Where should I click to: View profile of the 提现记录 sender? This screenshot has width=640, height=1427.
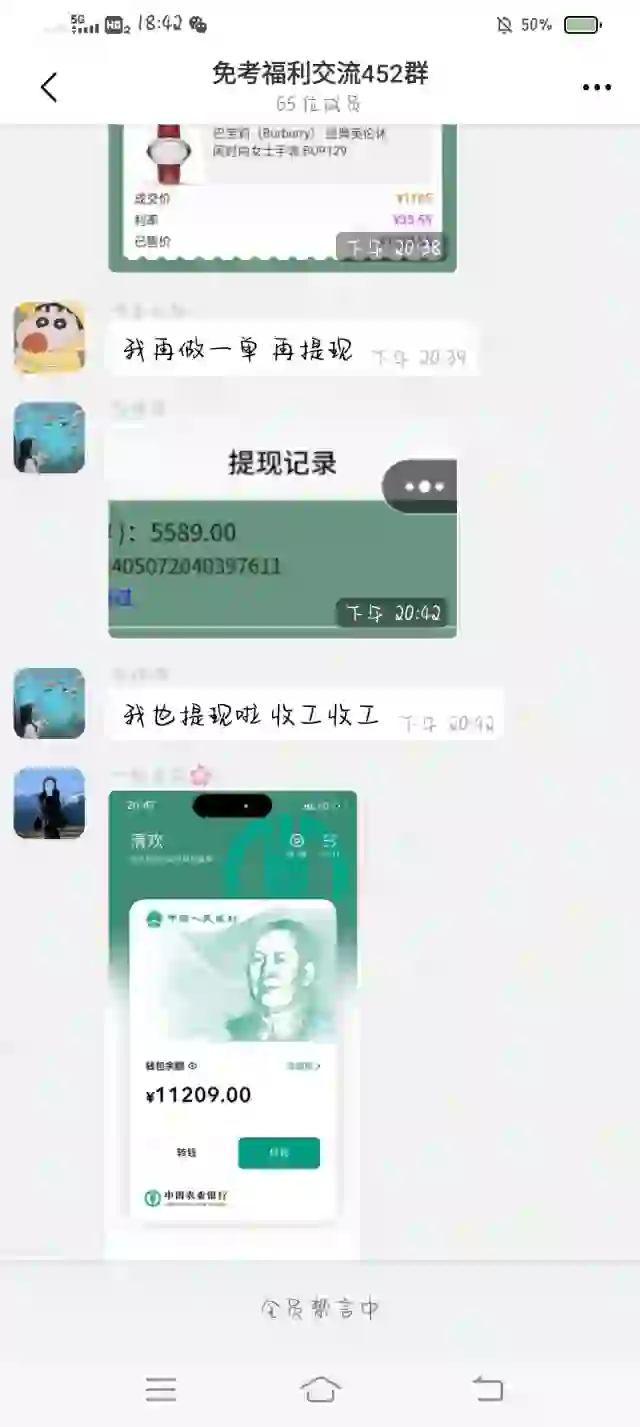(x=49, y=438)
